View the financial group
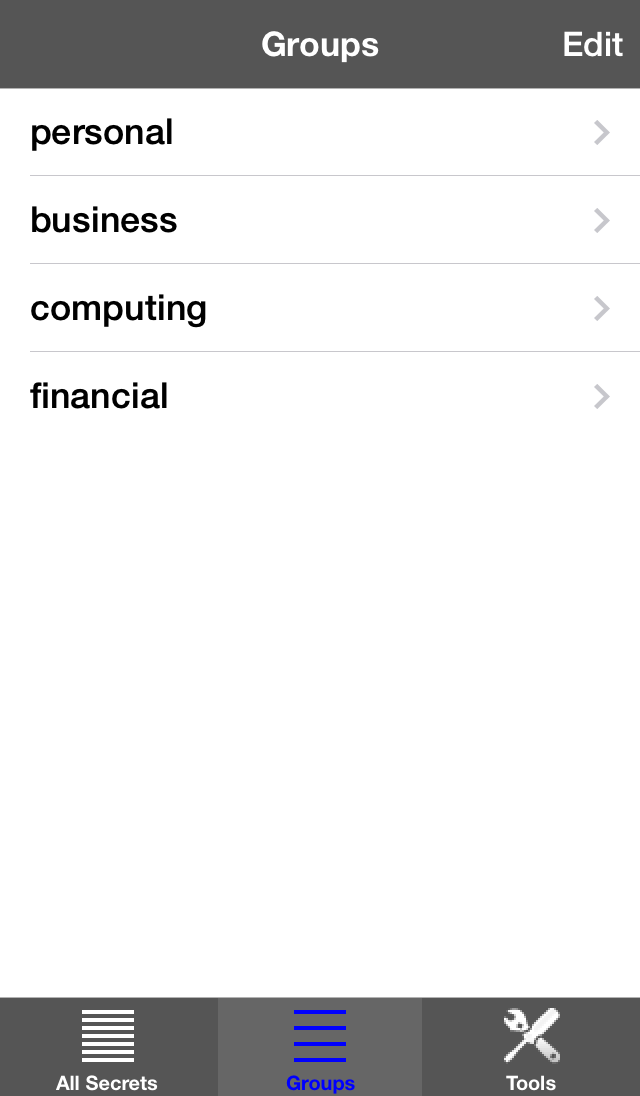Viewport: 640px width, 1096px height. click(320, 396)
